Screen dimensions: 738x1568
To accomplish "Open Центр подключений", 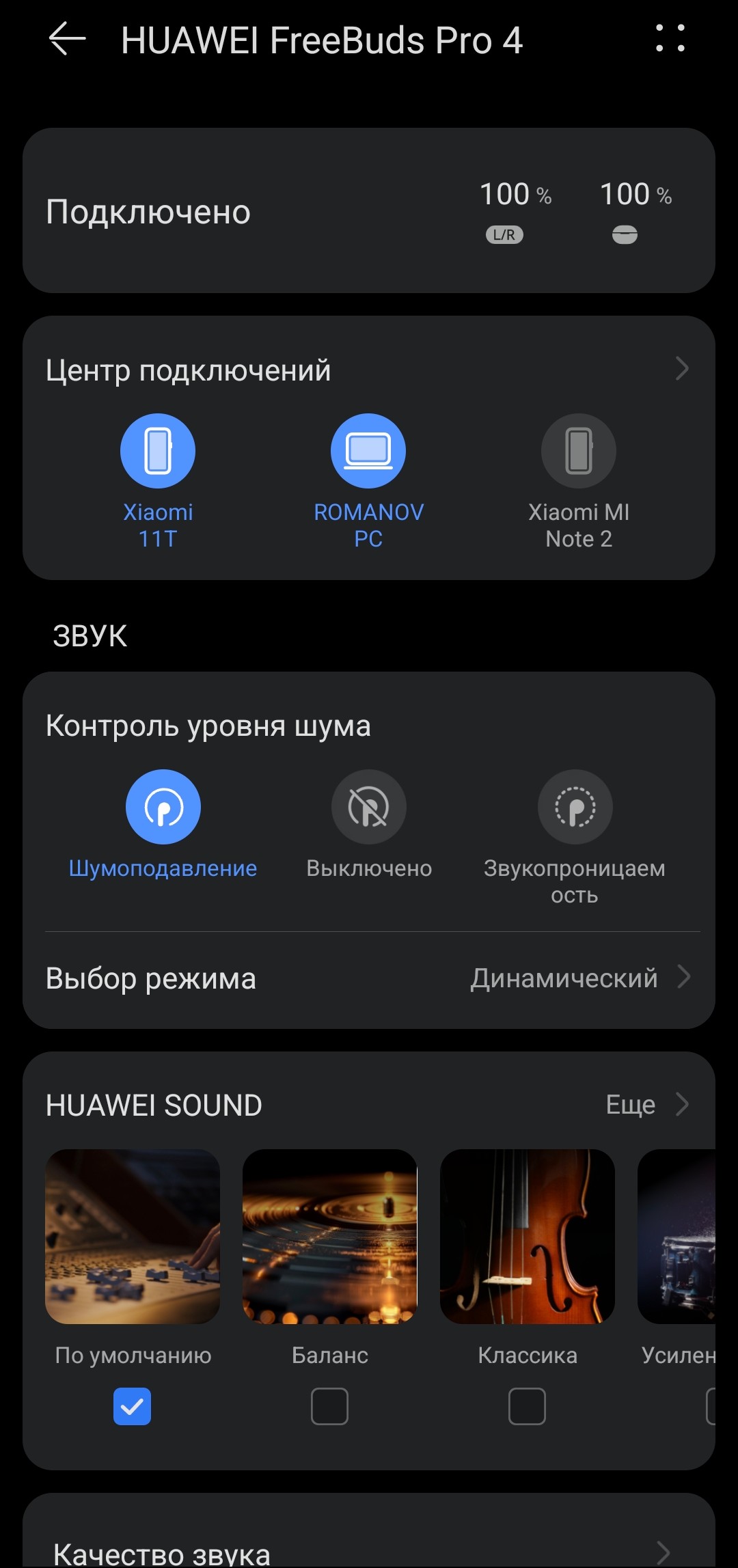I will pos(369,370).
